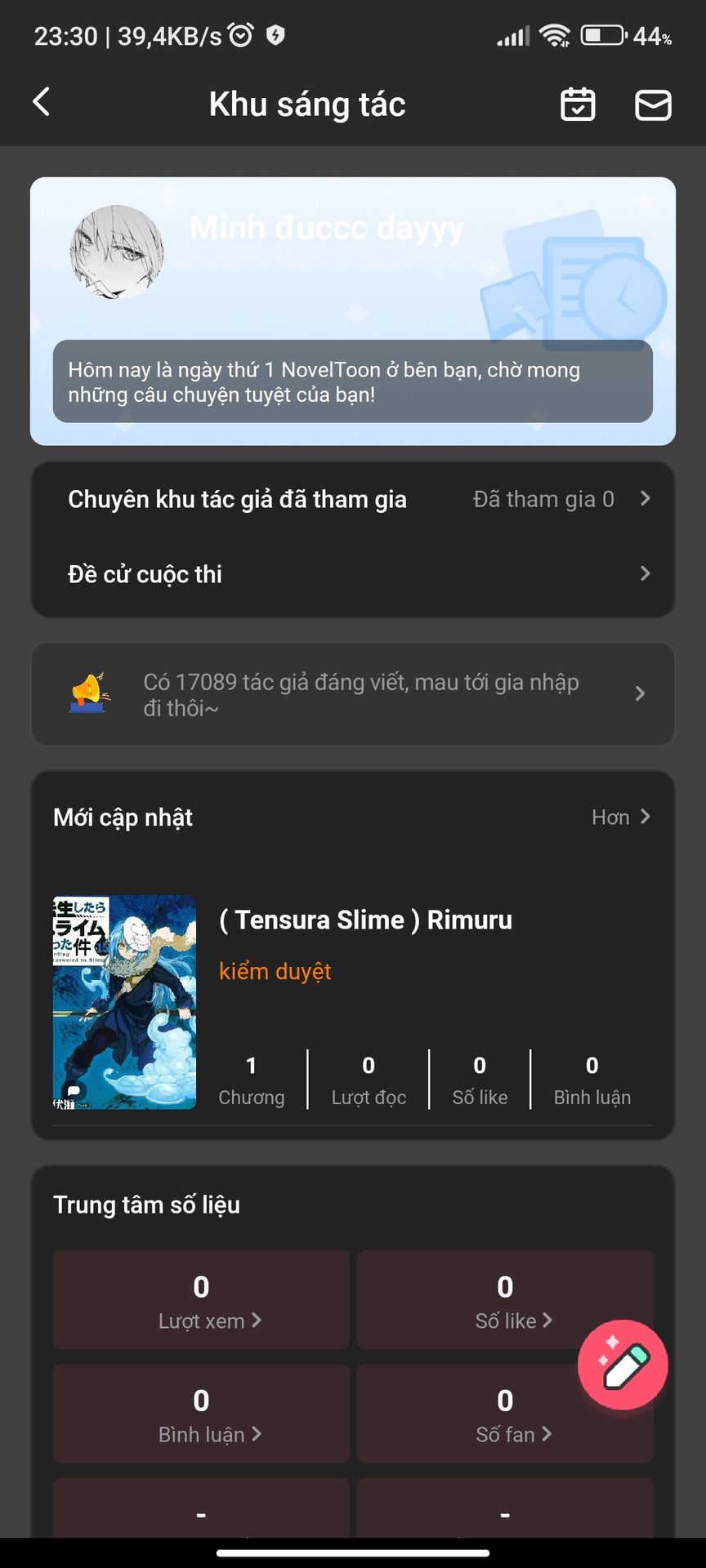
Task: Open the calendar check-in icon
Action: pos(578,105)
